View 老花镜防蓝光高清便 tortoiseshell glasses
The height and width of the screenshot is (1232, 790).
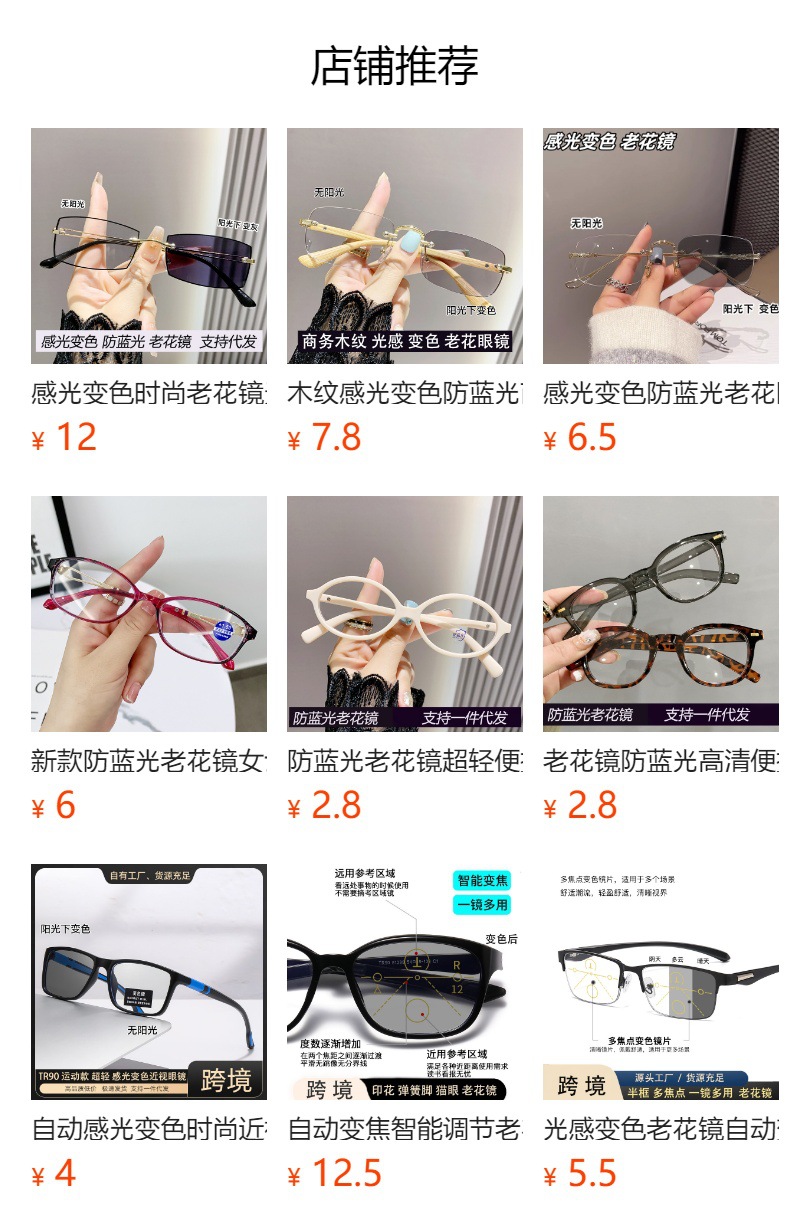[x=660, y=614]
